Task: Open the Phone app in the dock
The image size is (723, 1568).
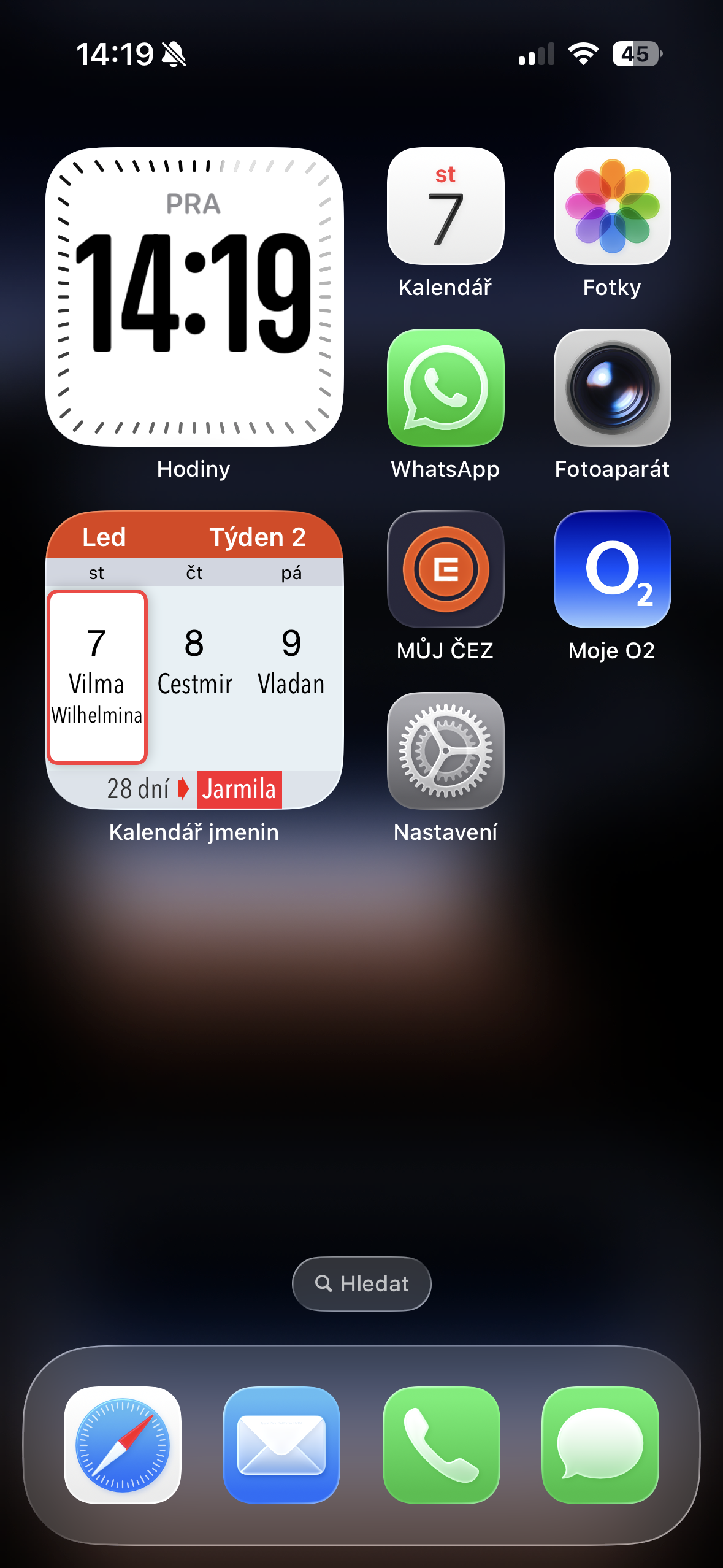Action: (x=441, y=1445)
